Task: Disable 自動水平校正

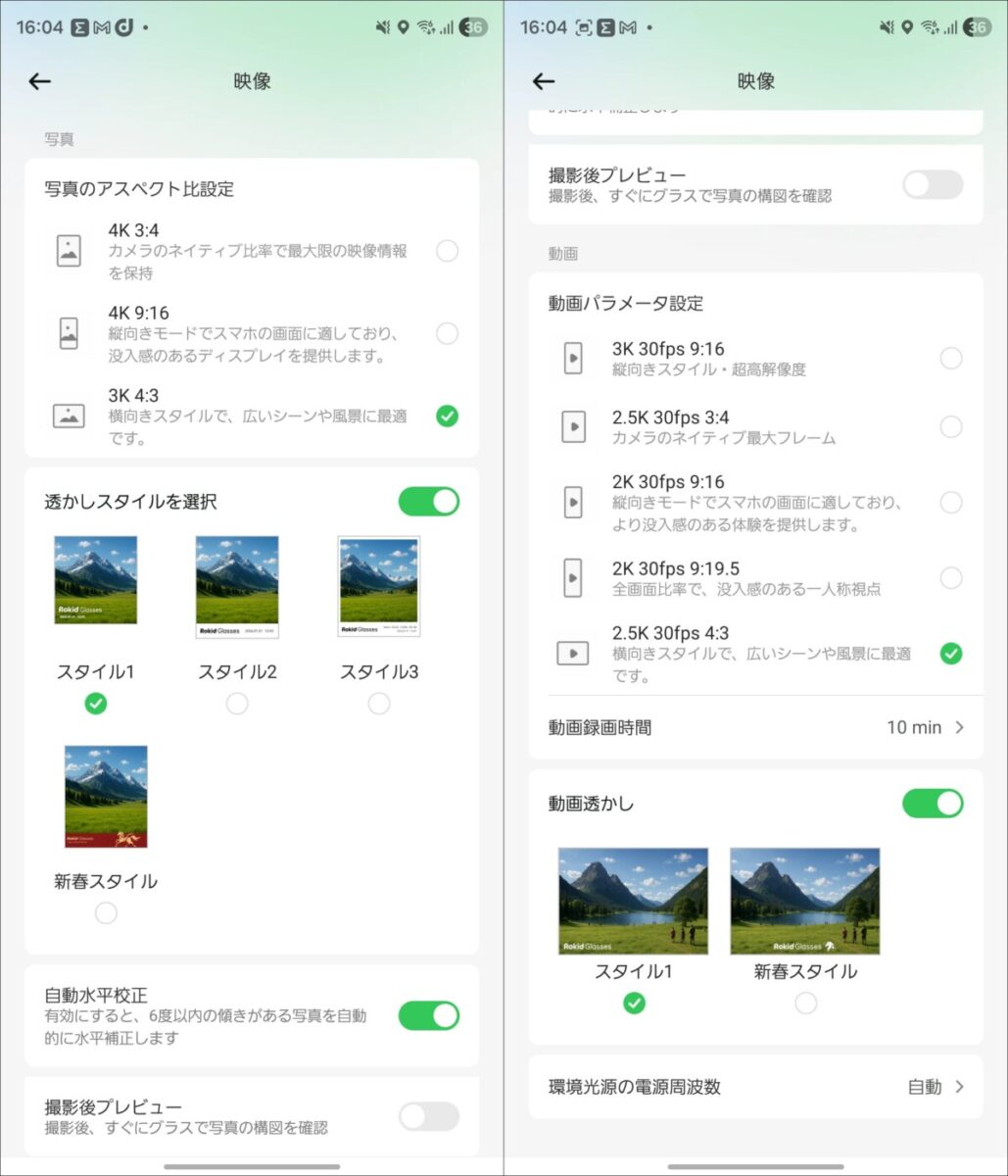Action: 428,1015
